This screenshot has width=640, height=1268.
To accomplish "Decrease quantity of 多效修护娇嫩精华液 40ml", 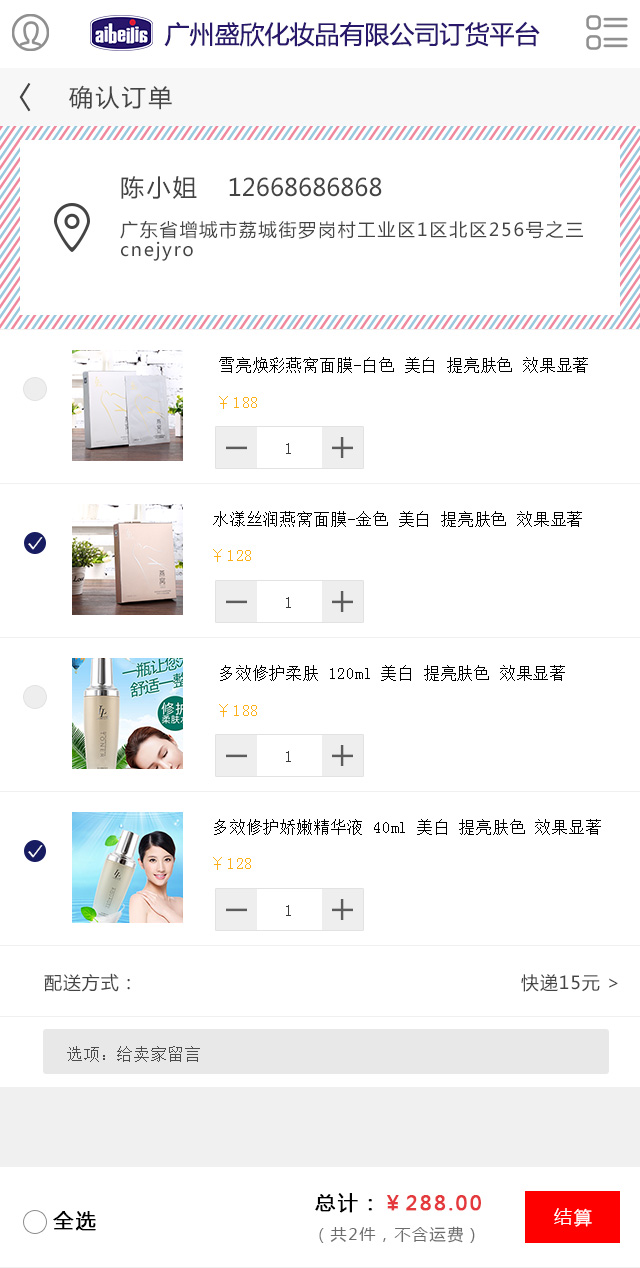I will click(236, 910).
